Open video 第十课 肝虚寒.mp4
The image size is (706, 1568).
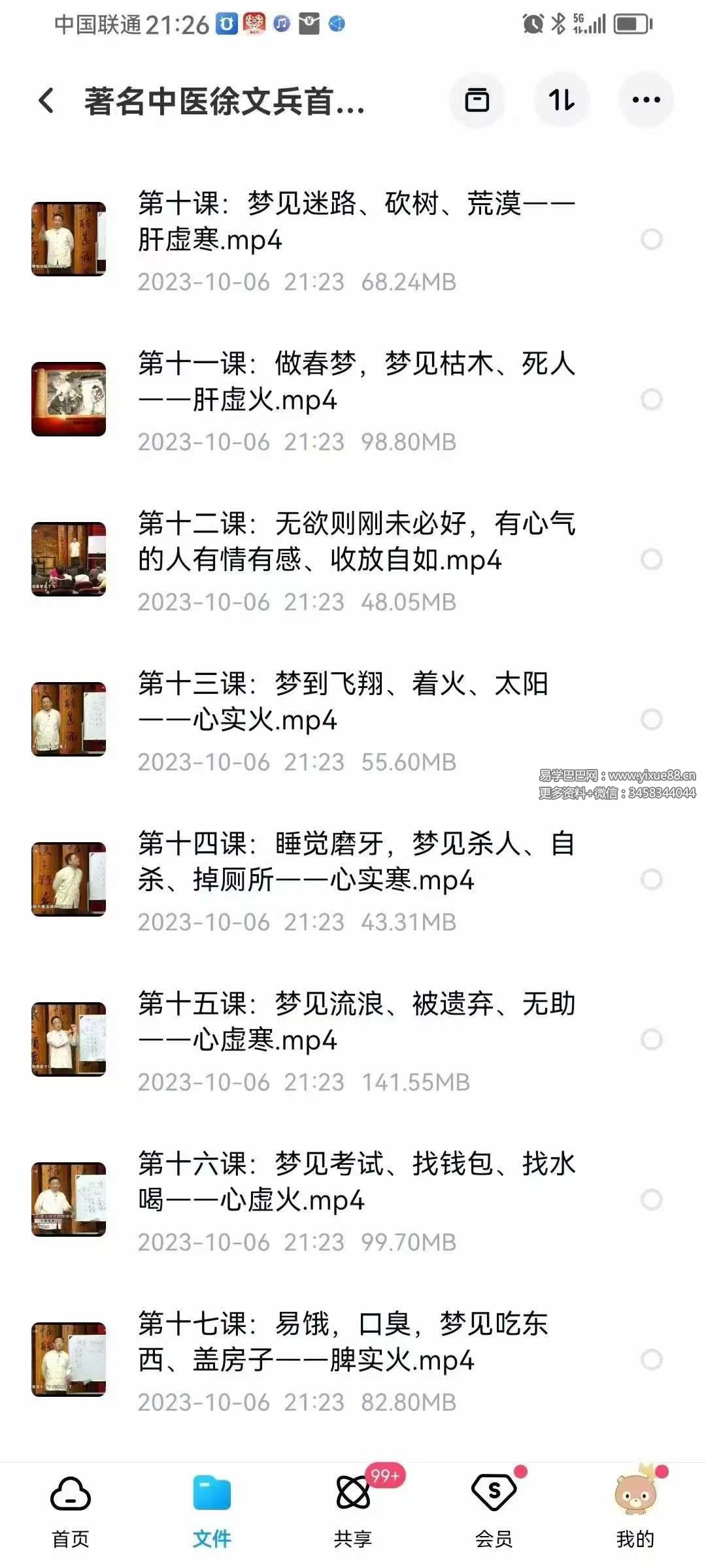356,222
